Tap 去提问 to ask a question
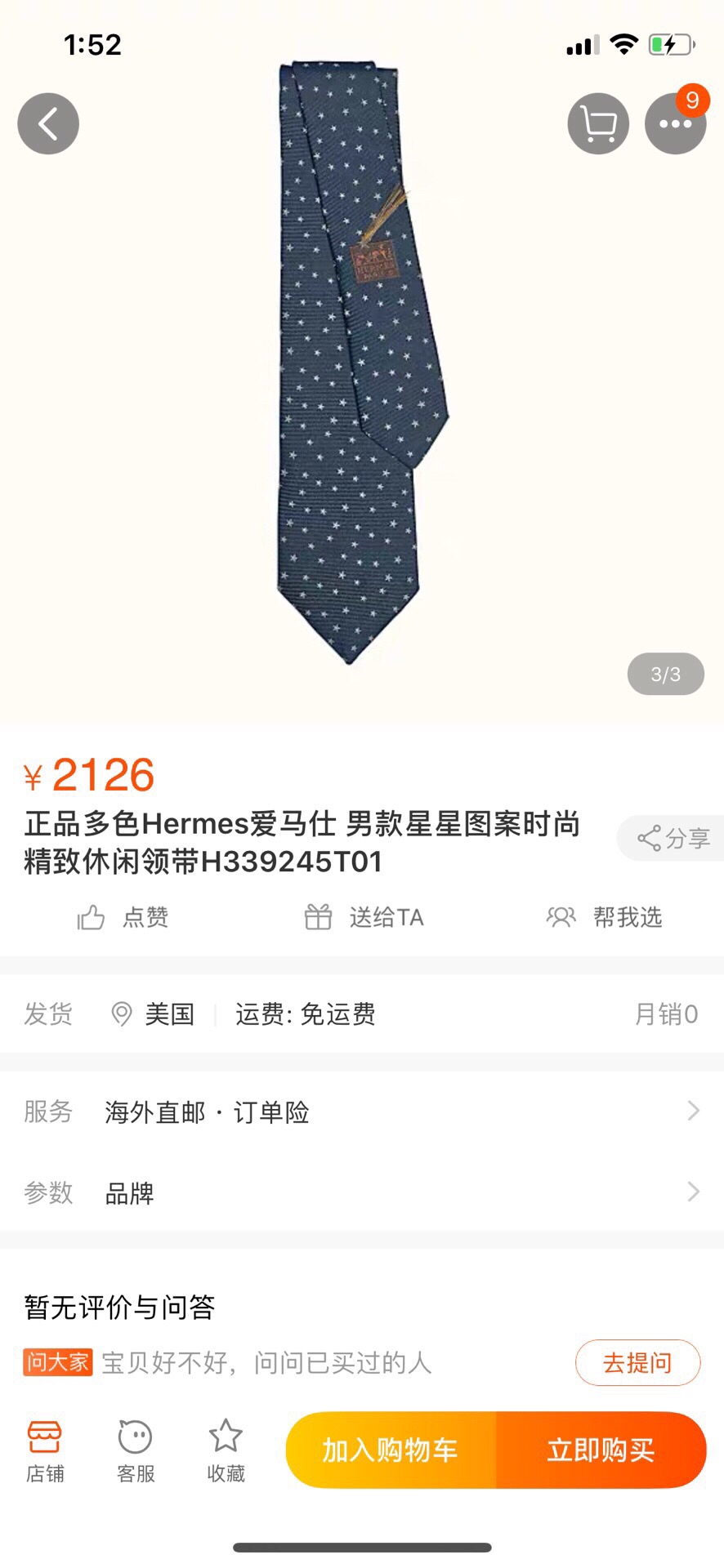This screenshot has height=1568, width=724. 637,1362
